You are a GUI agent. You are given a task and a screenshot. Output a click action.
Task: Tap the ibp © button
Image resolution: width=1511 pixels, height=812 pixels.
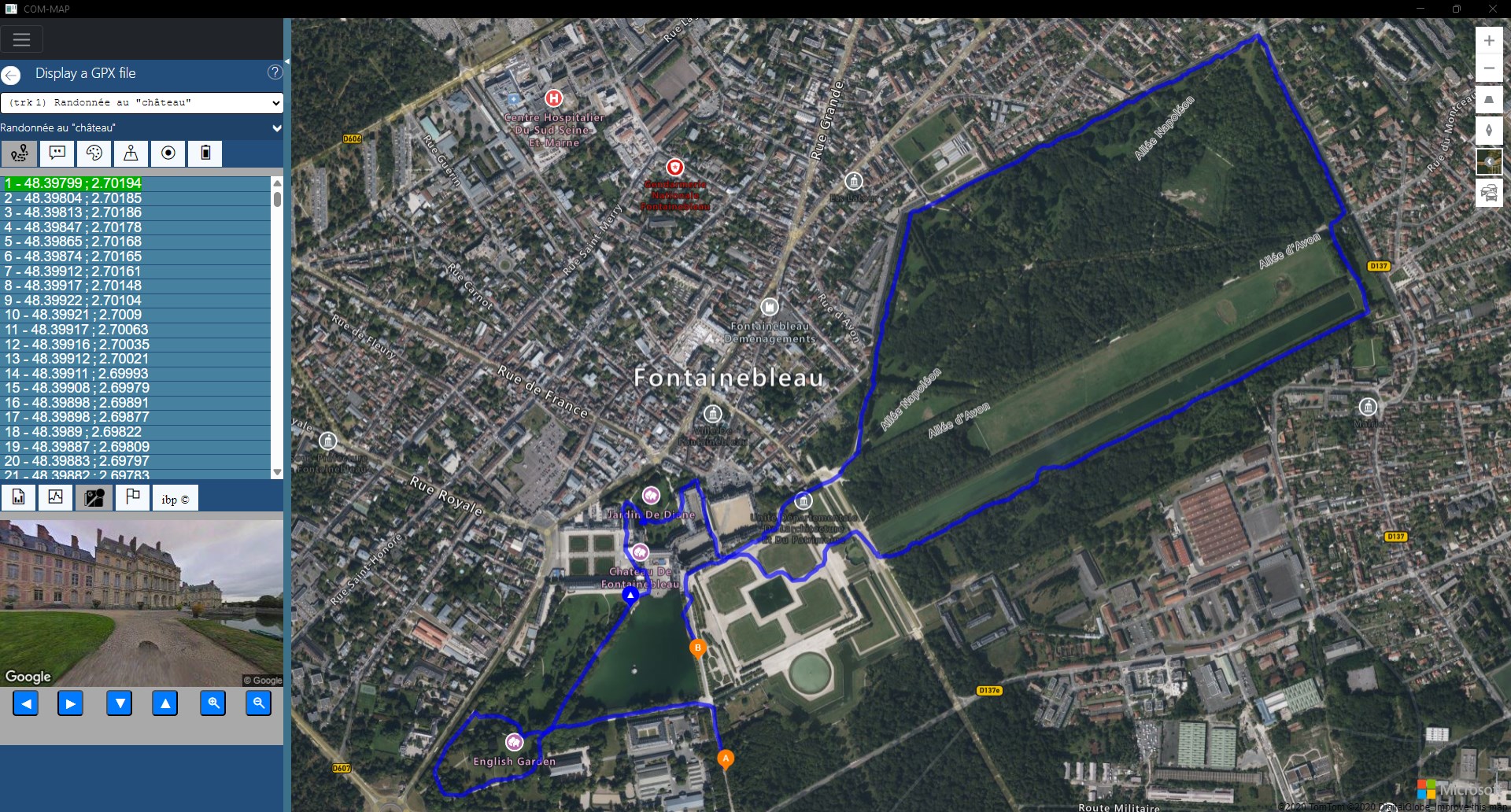coord(175,500)
